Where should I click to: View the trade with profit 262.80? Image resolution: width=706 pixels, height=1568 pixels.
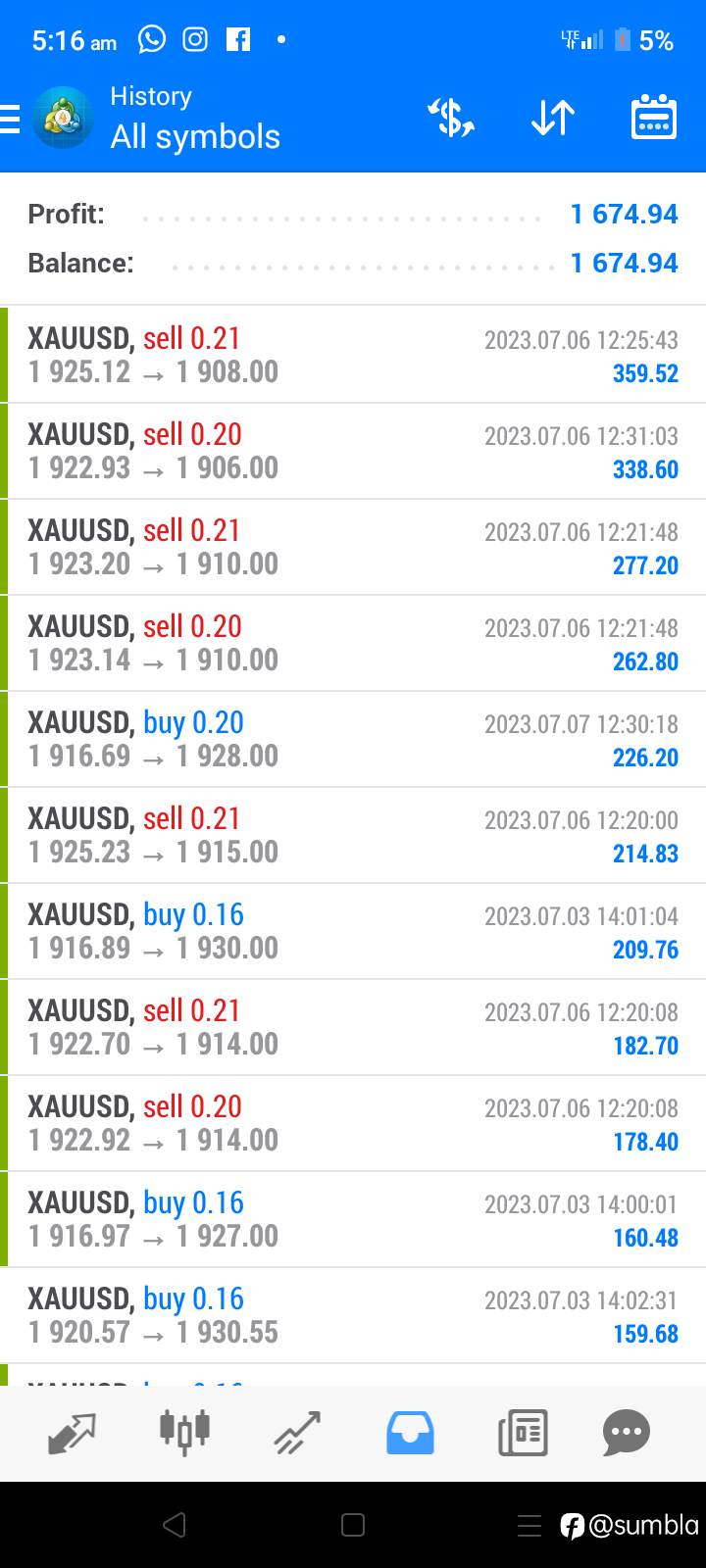(x=353, y=643)
